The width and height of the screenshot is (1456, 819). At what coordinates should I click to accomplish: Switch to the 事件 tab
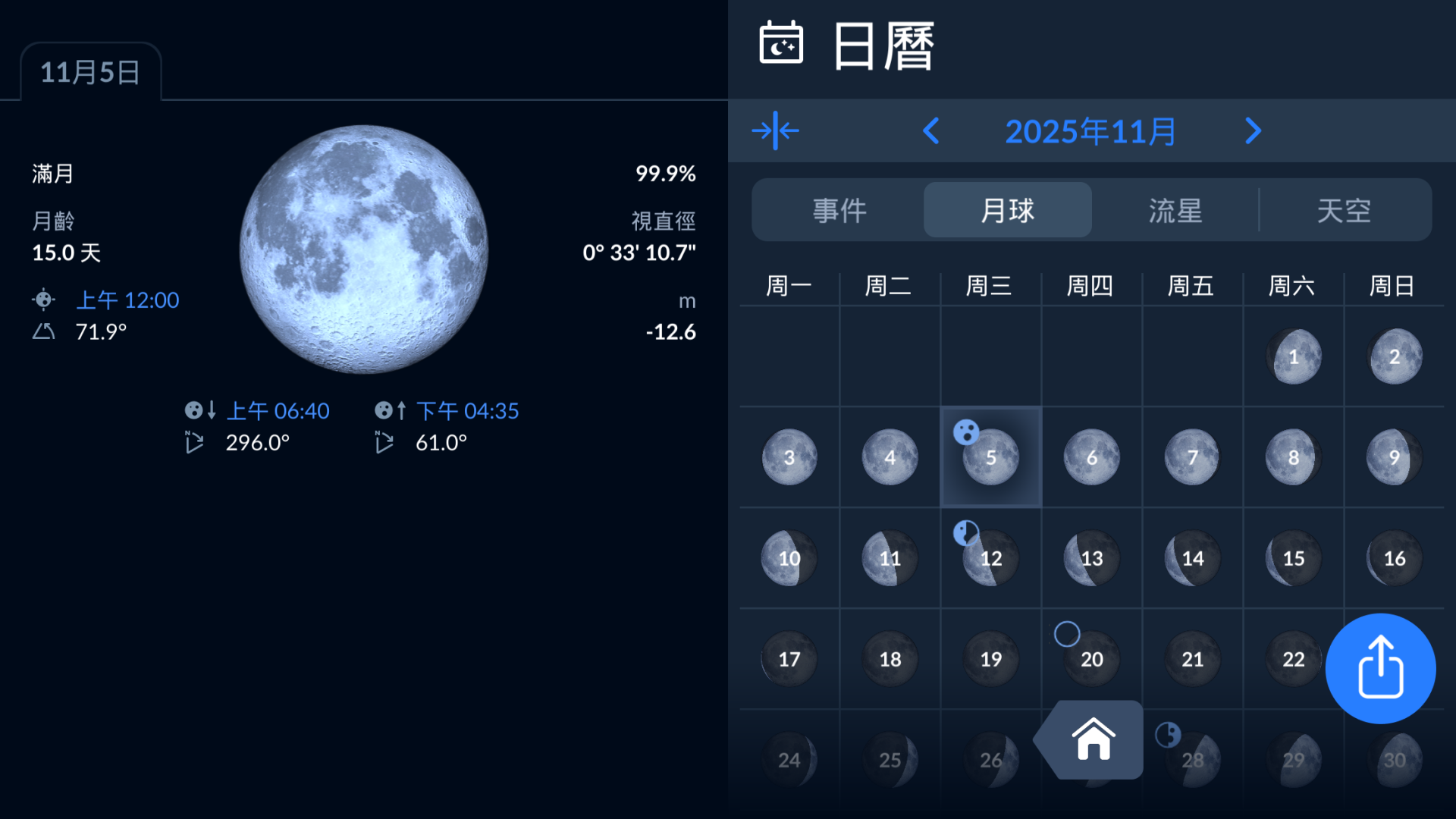point(839,210)
